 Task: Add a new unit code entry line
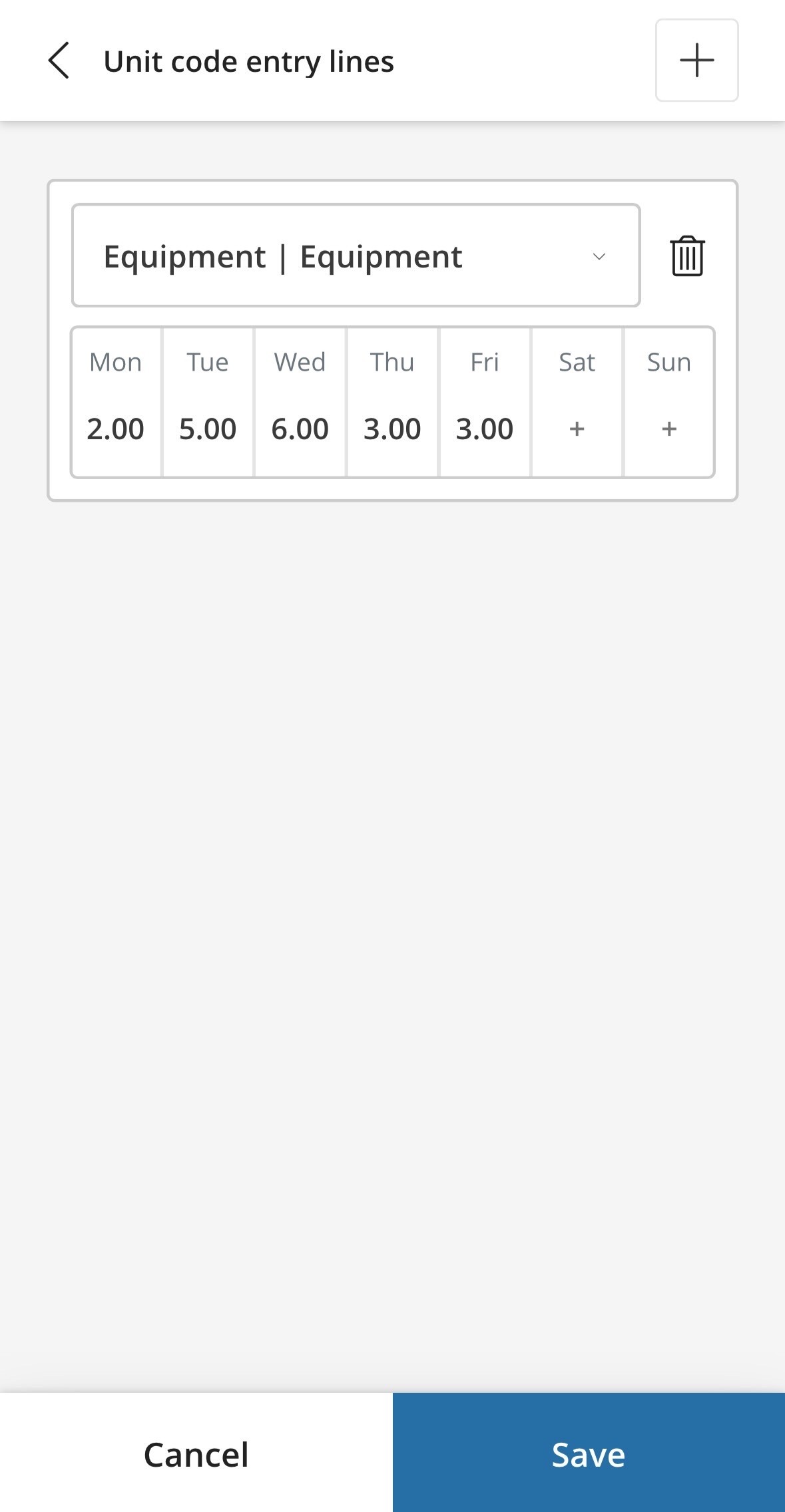tap(696, 61)
